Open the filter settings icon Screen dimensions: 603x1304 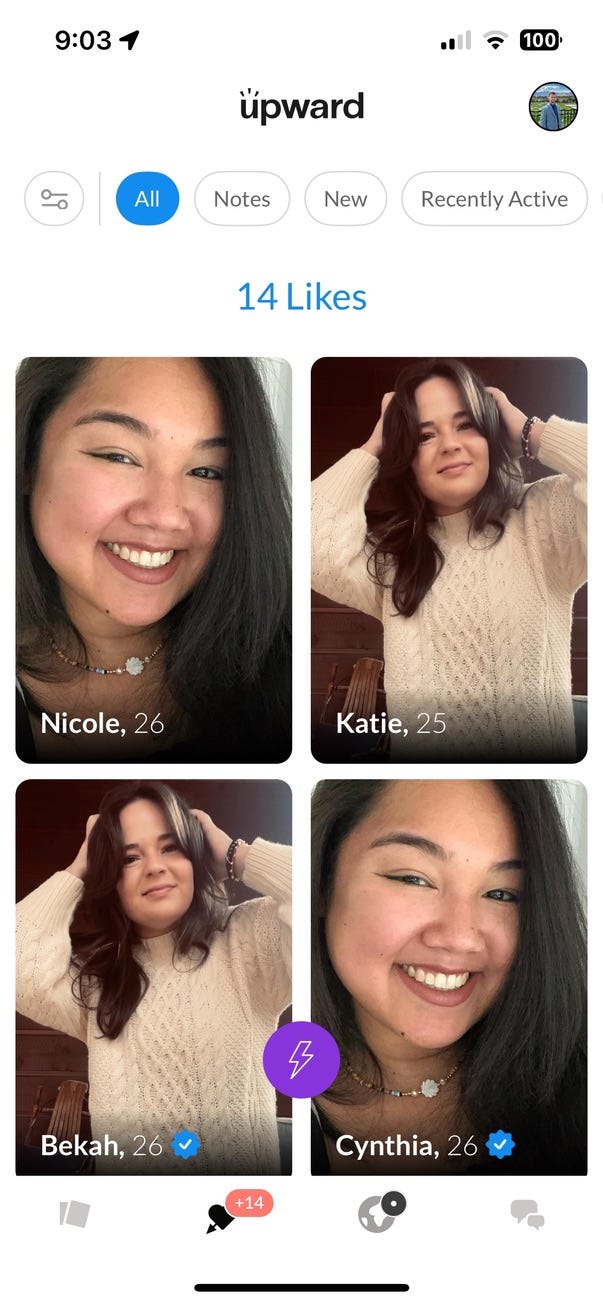click(x=54, y=199)
